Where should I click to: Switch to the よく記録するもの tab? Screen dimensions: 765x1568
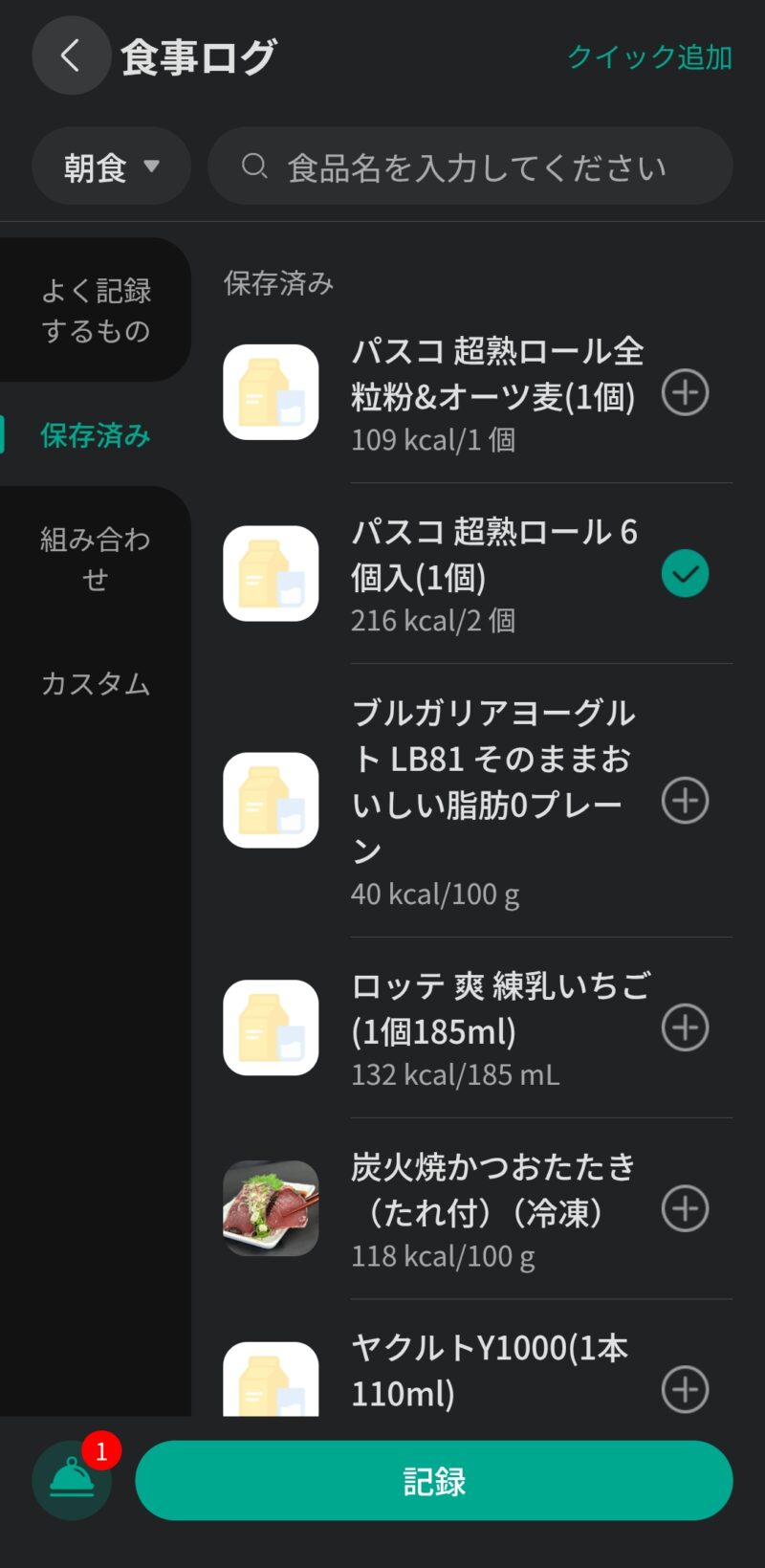pyautogui.click(x=96, y=310)
